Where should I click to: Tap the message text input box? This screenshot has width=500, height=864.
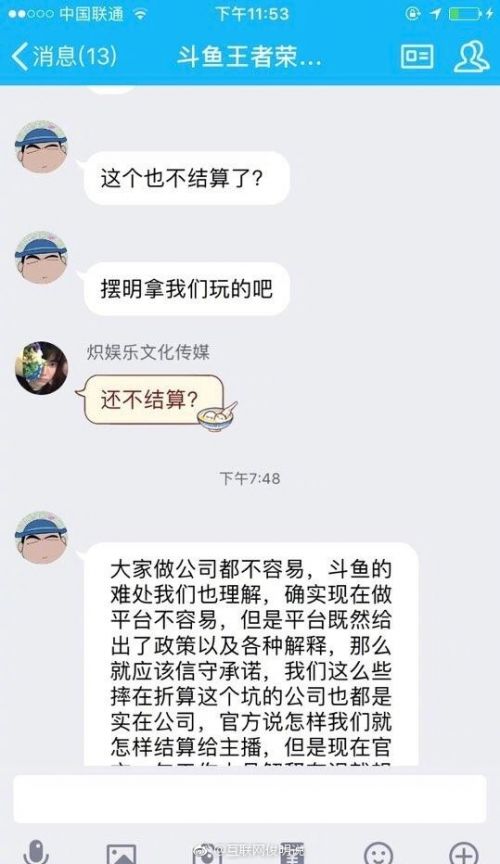pyautogui.click(x=250, y=798)
